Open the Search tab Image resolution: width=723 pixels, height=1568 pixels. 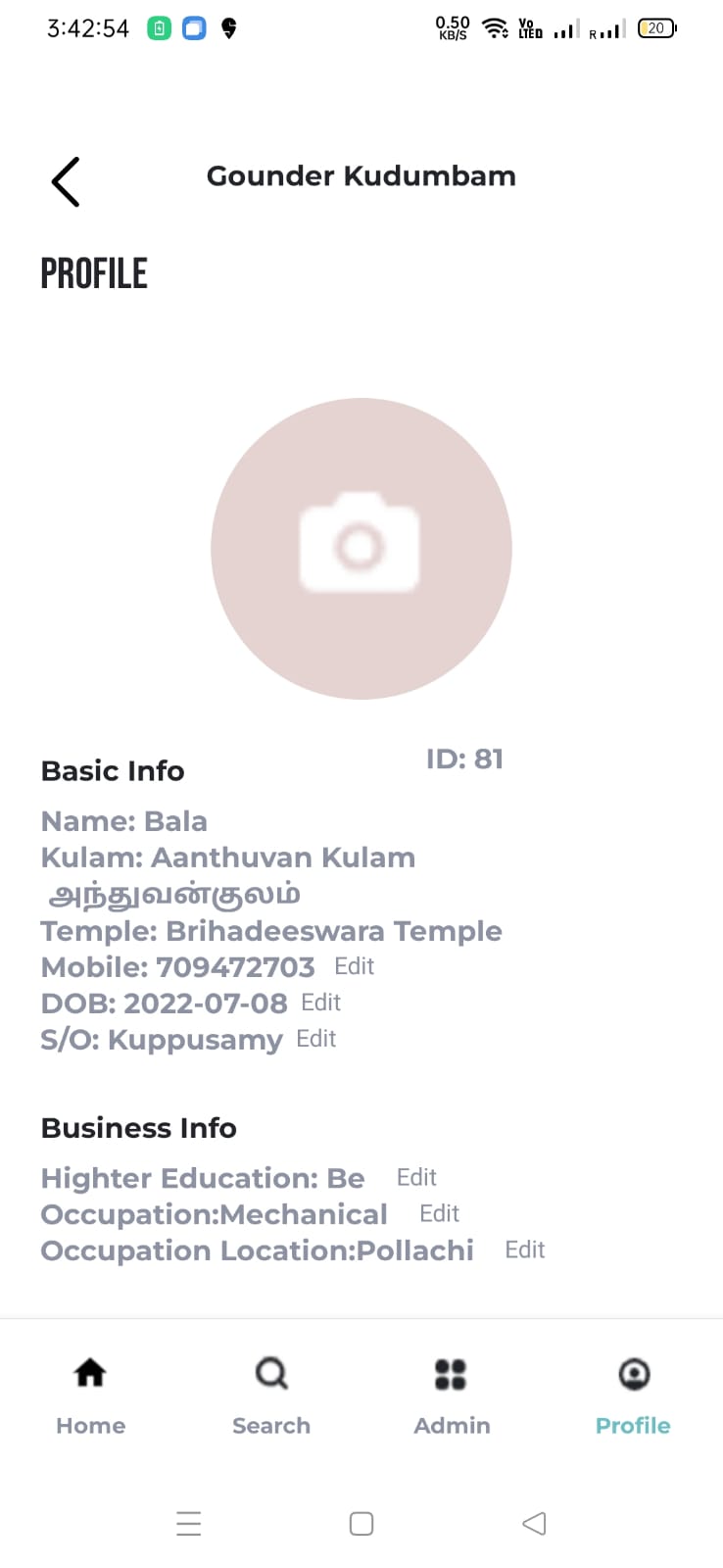point(271,1396)
